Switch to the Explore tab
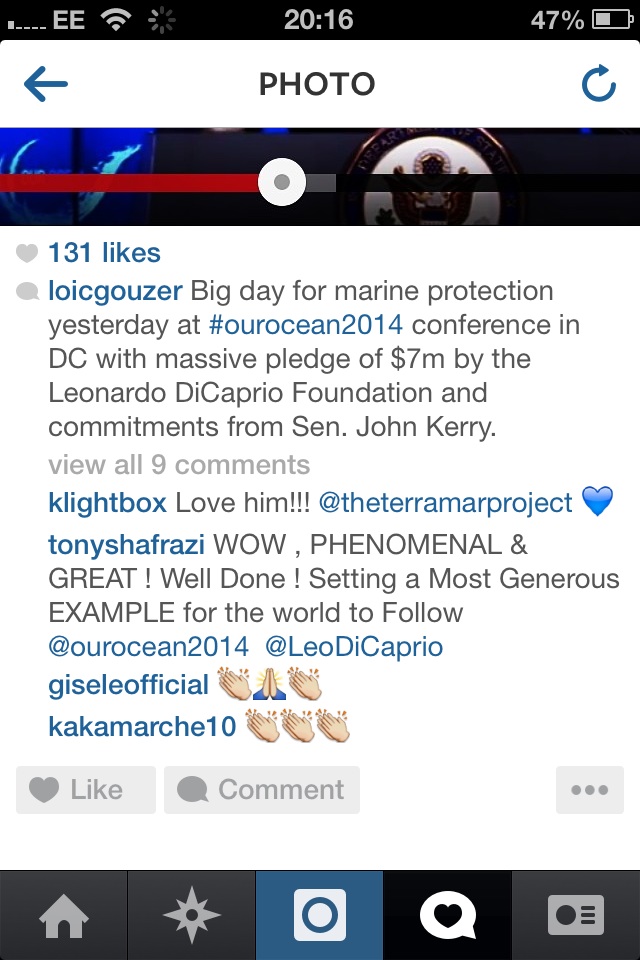This screenshot has width=640, height=960. click(x=191, y=915)
